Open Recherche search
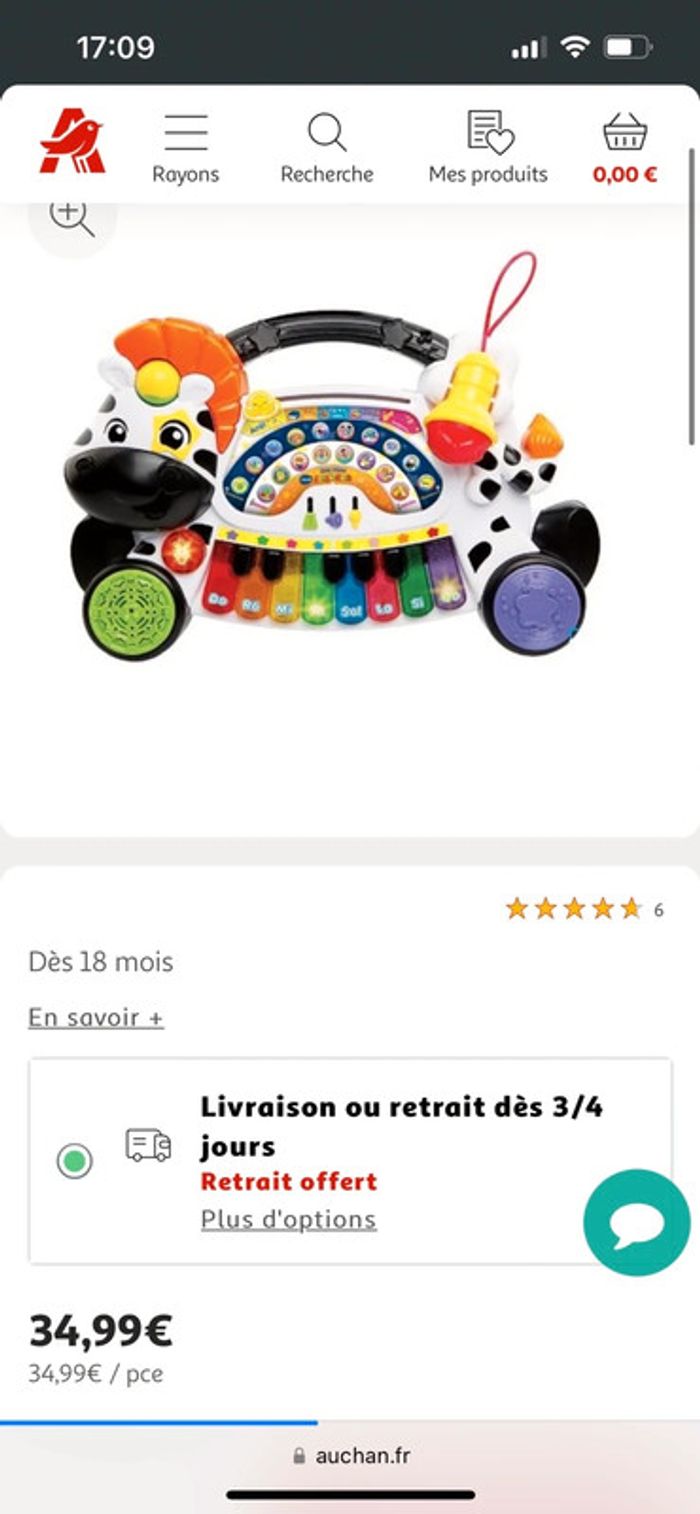 [x=327, y=149]
